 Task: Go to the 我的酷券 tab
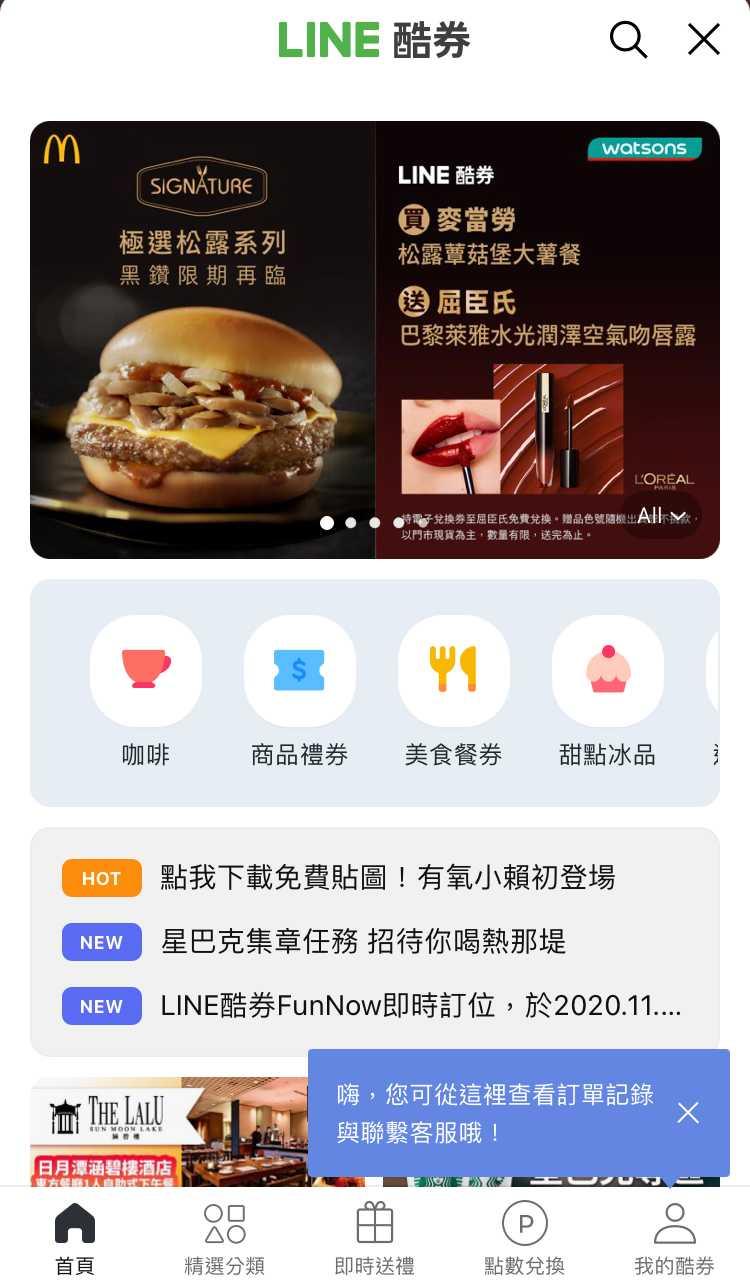point(675,1238)
